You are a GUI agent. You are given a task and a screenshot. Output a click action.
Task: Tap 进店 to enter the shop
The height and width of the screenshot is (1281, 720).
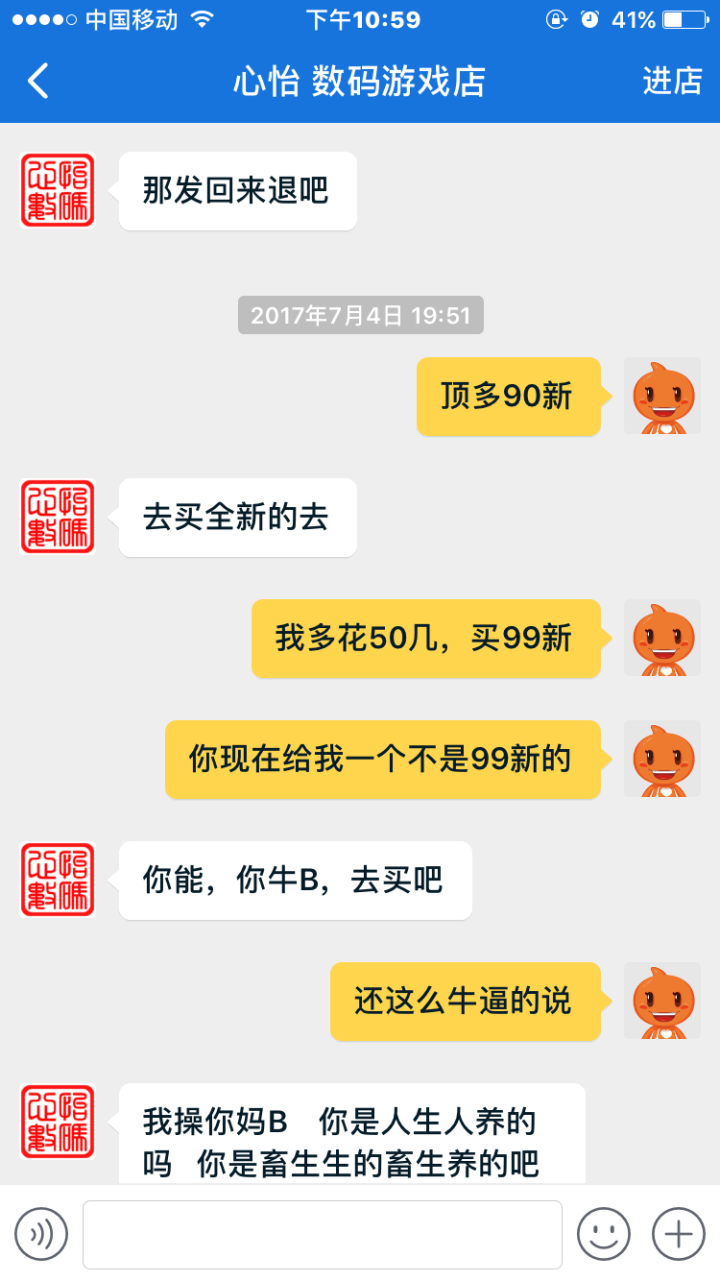tap(672, 81)
